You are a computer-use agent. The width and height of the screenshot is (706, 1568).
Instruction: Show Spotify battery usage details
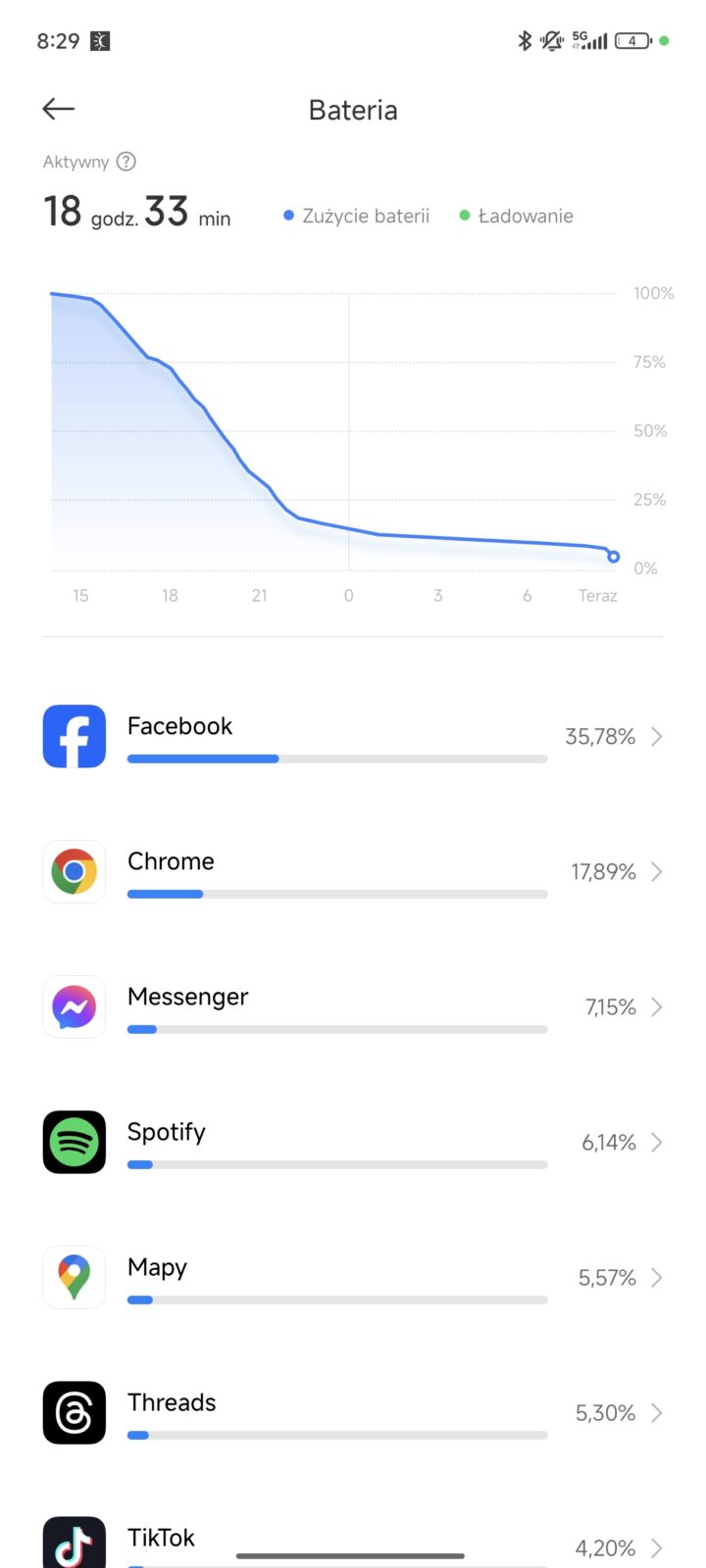353,1143
